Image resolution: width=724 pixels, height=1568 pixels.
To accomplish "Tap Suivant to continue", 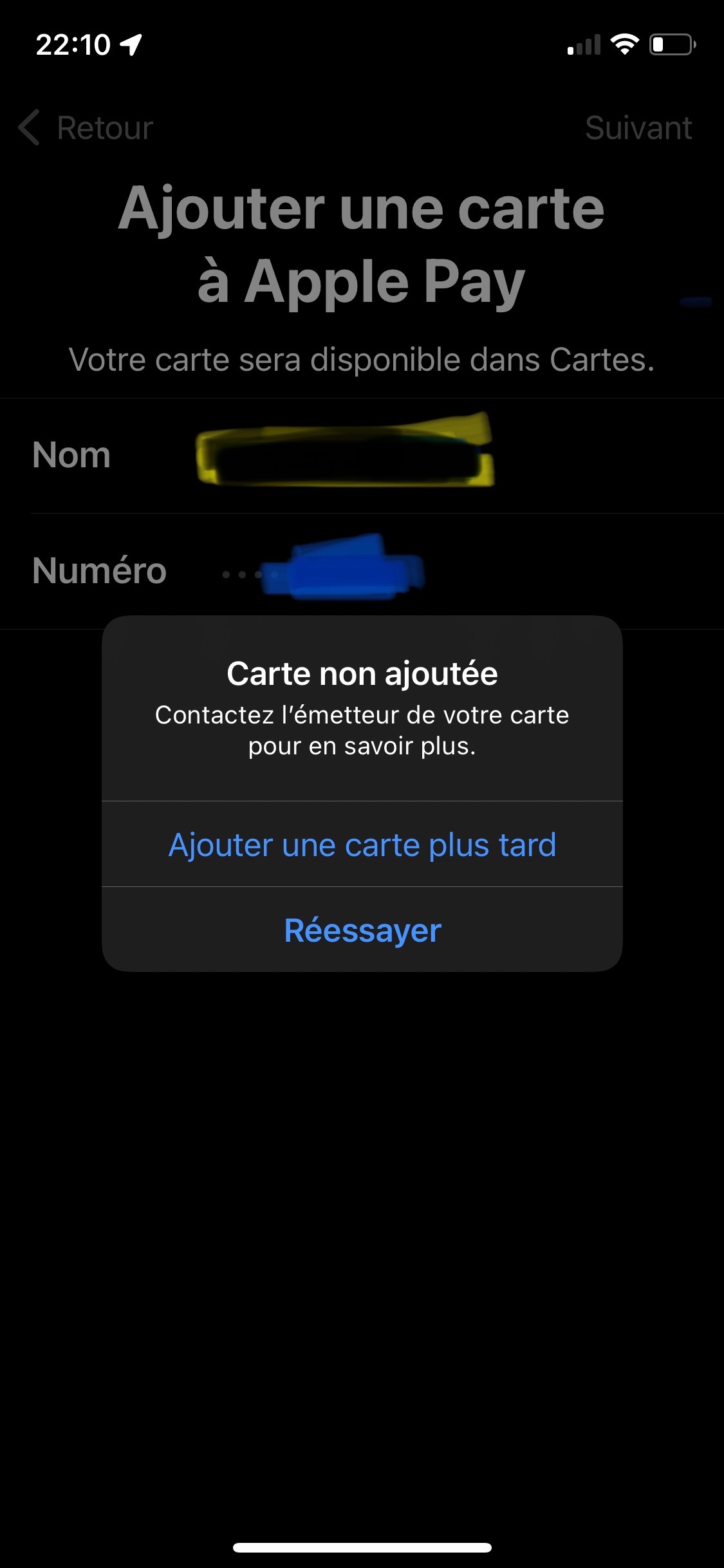I will 638,127.
